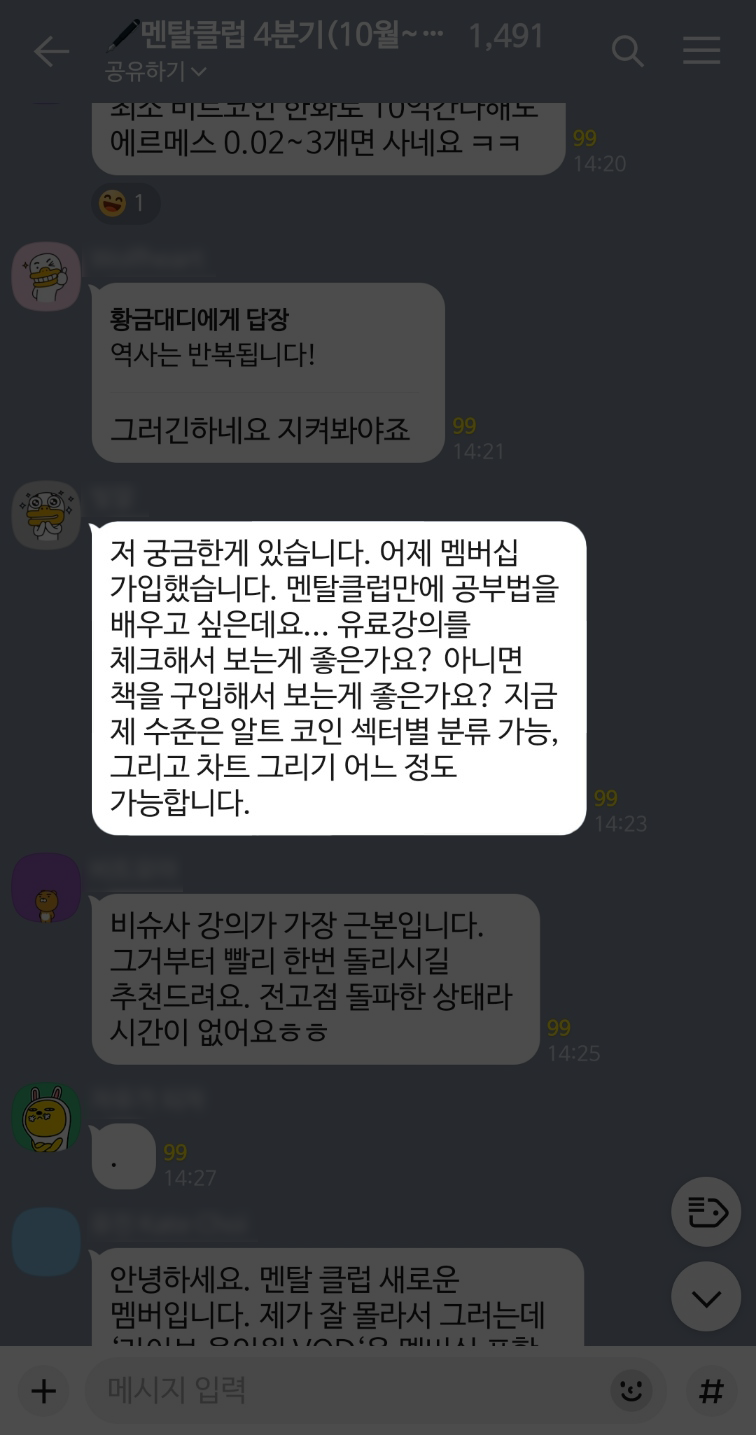Search messages in this chat

pyautogui.click(x=627, y=52)
